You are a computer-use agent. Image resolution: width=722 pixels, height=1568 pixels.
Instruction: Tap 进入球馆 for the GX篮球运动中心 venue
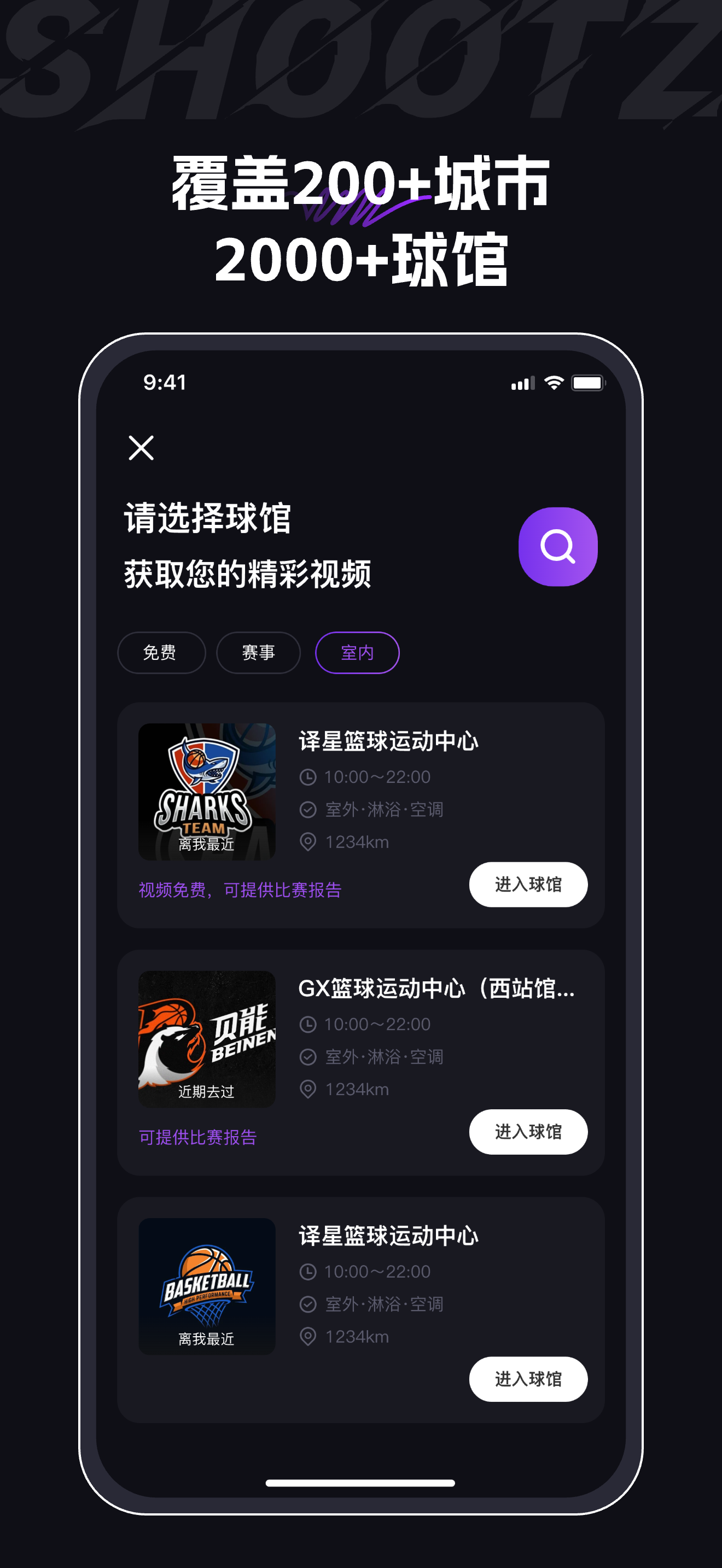pyautogui.click(x=528, y=1132)
